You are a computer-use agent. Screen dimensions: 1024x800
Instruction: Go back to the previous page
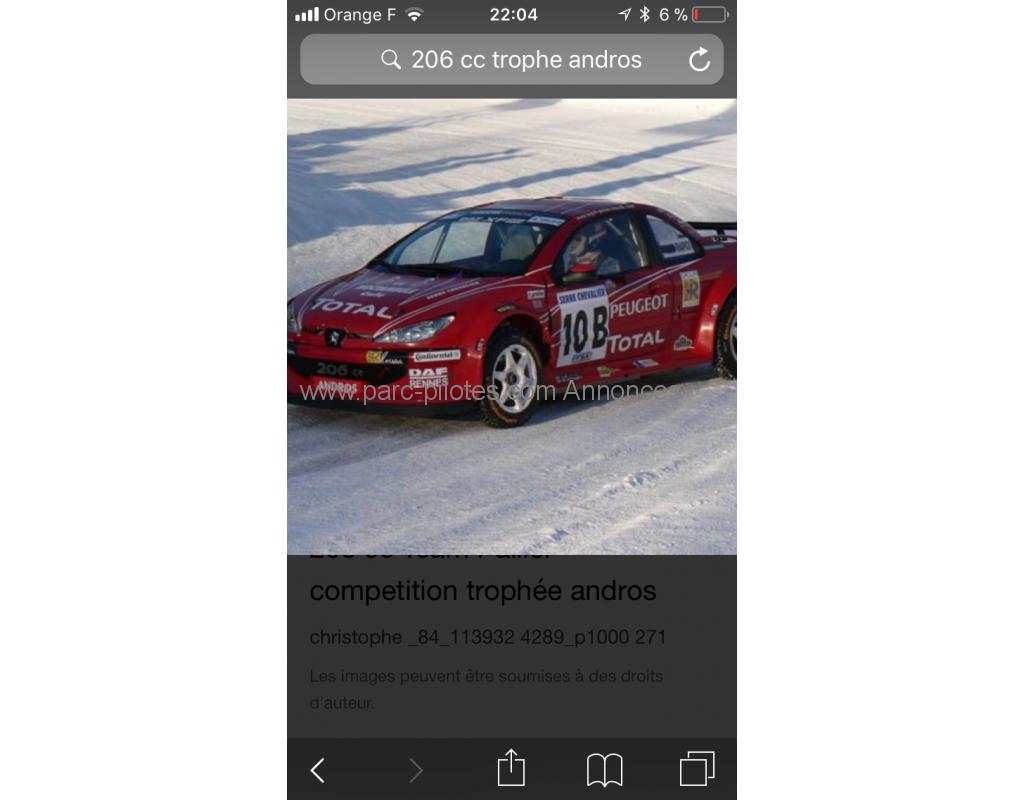pos(317,770)
